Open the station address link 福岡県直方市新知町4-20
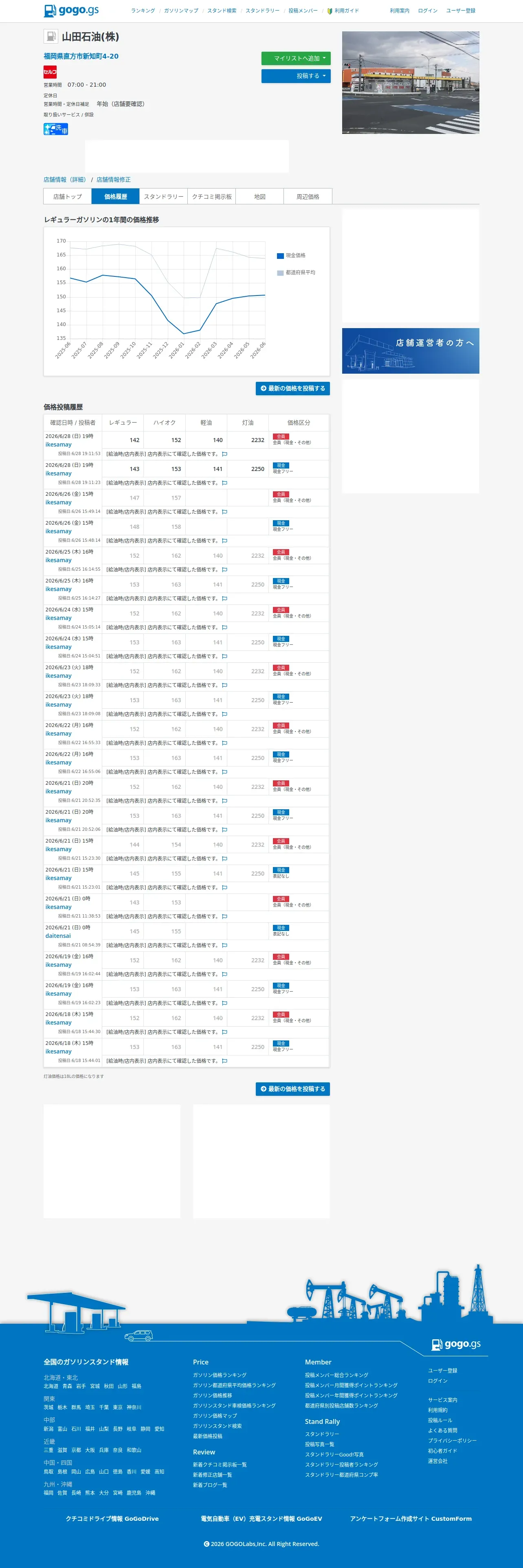 (x=81, y=56)
